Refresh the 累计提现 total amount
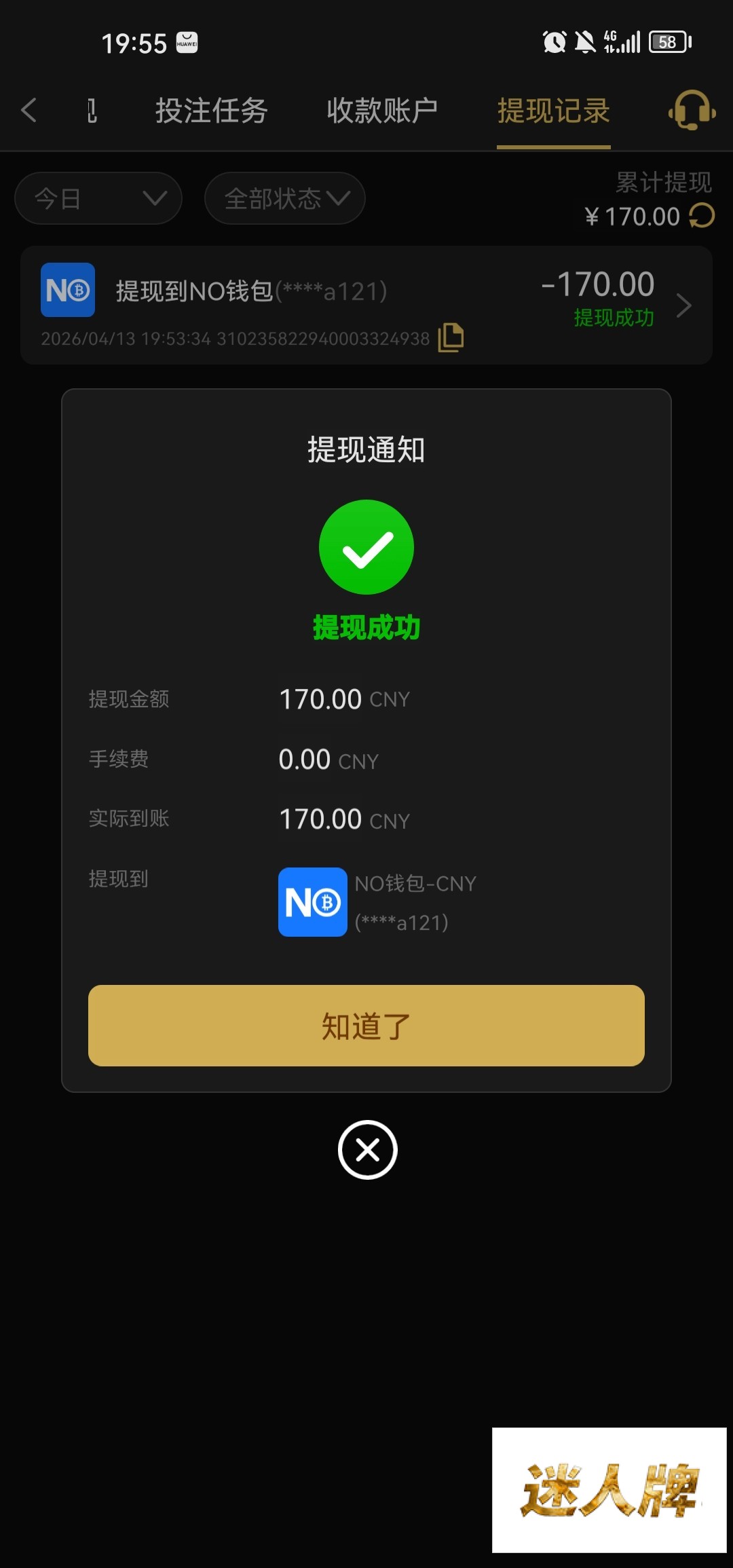The width and height of the screenshot is (733, 1568). [702, 217]
